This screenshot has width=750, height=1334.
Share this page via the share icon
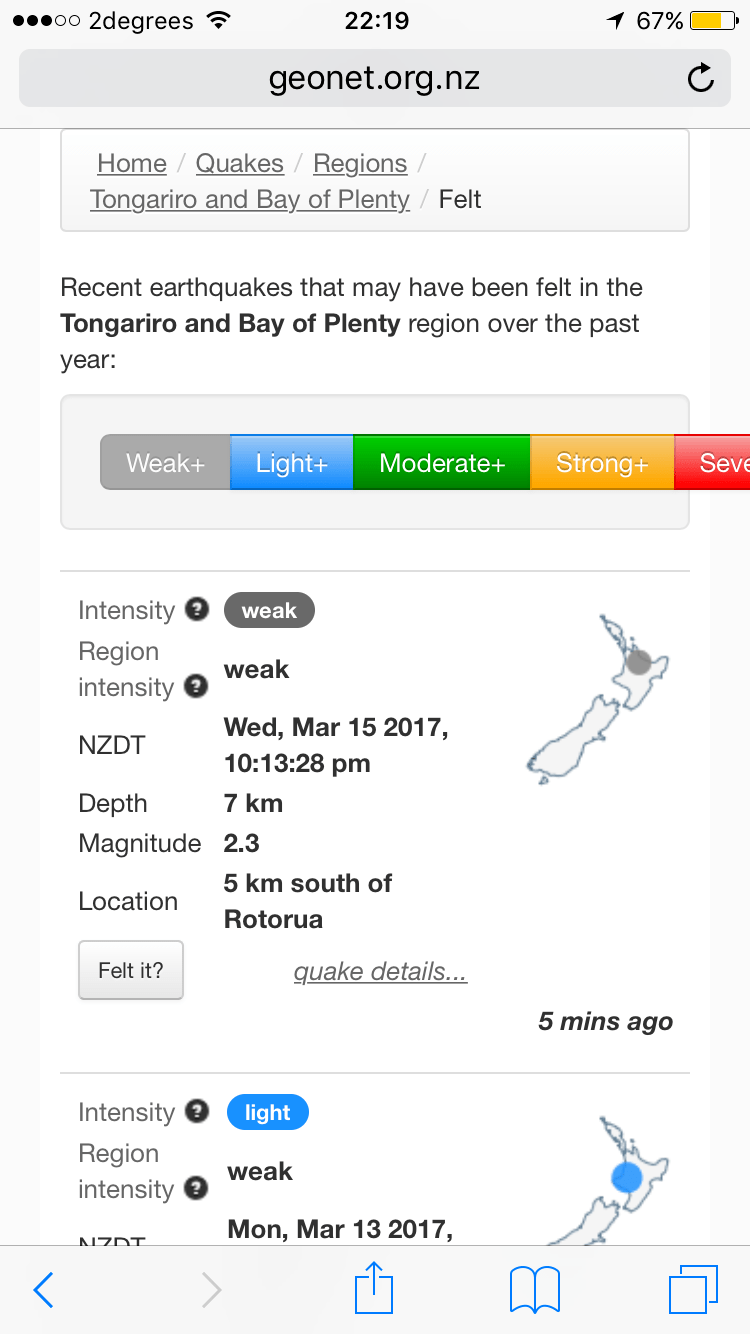372,1288
